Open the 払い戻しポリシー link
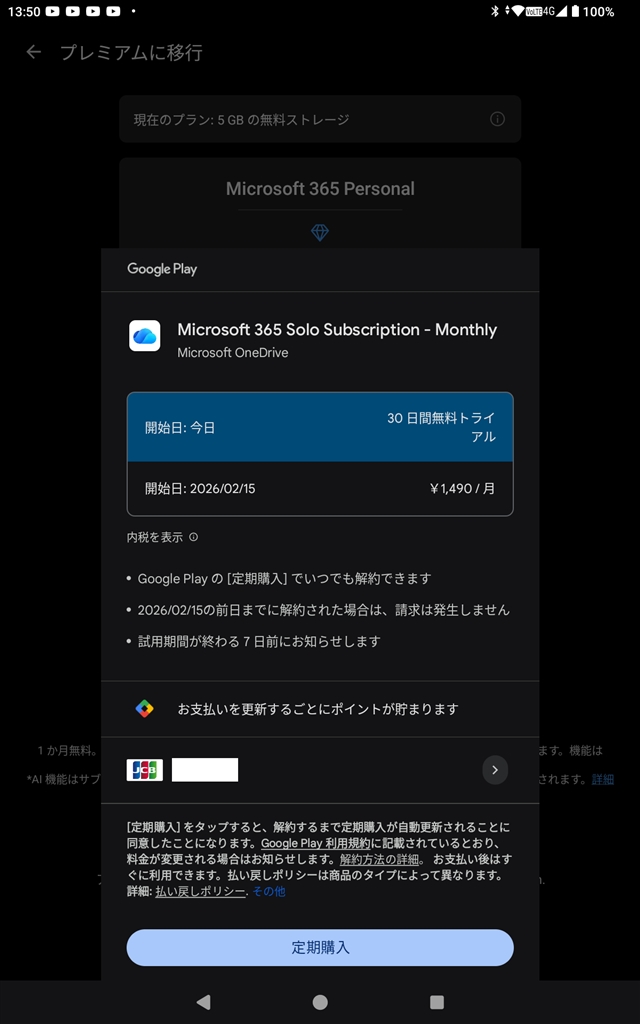Screen dimensions: 640x1024 click(x=200, y=891)
